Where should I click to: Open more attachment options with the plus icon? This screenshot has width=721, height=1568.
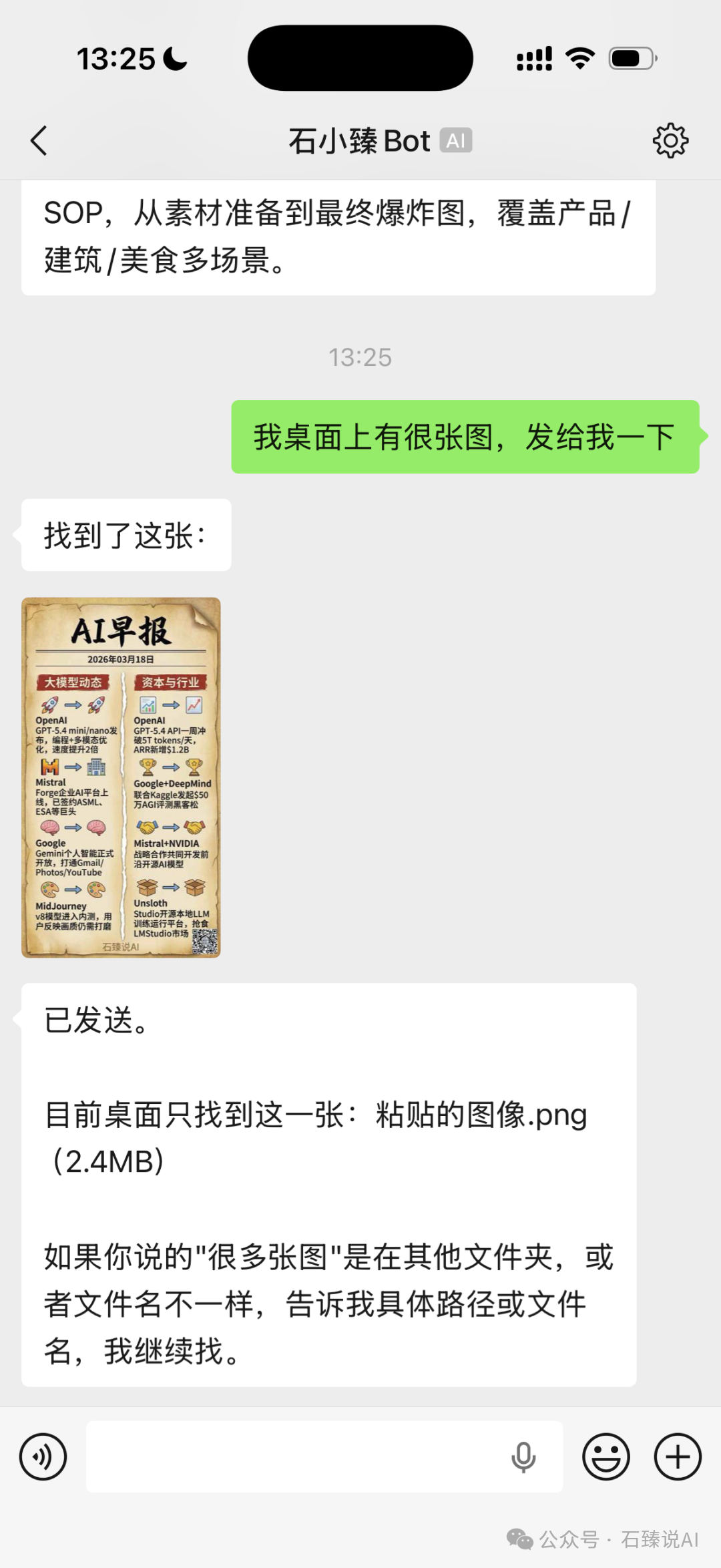coord(677,1456)
